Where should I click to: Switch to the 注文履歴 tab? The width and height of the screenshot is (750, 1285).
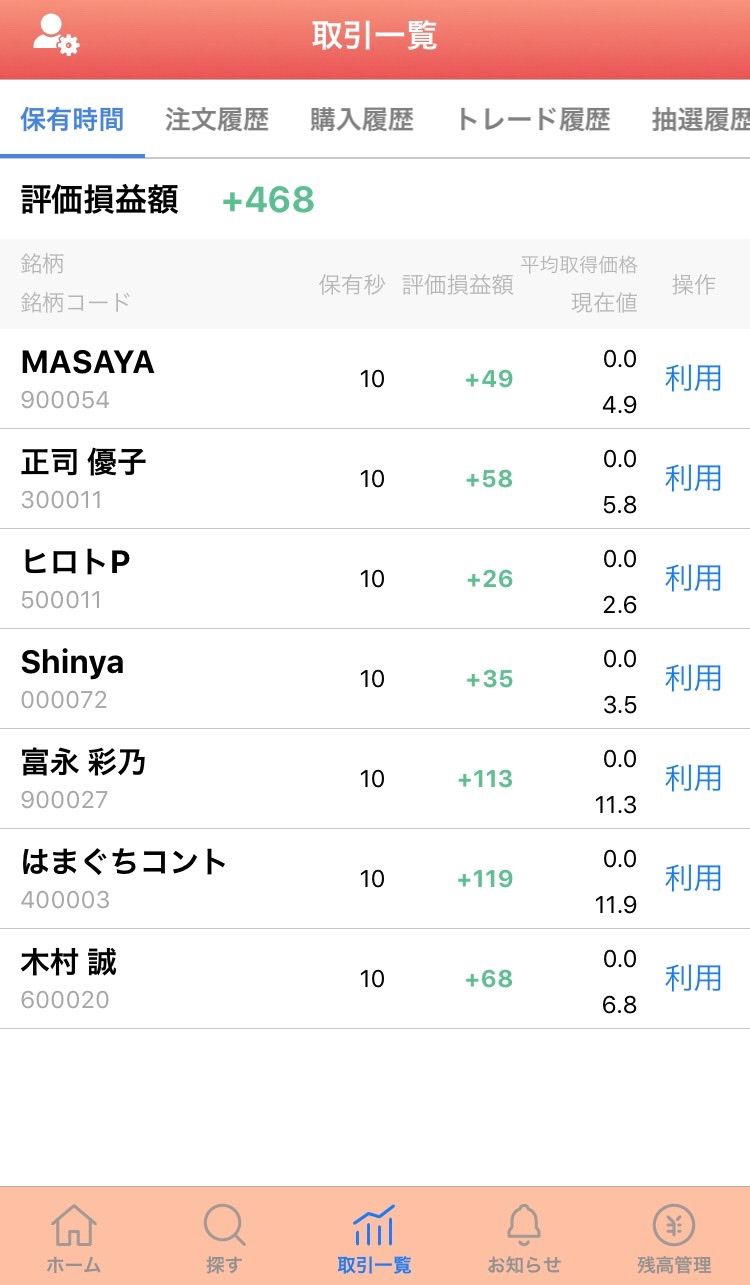(x=217, y=121)
